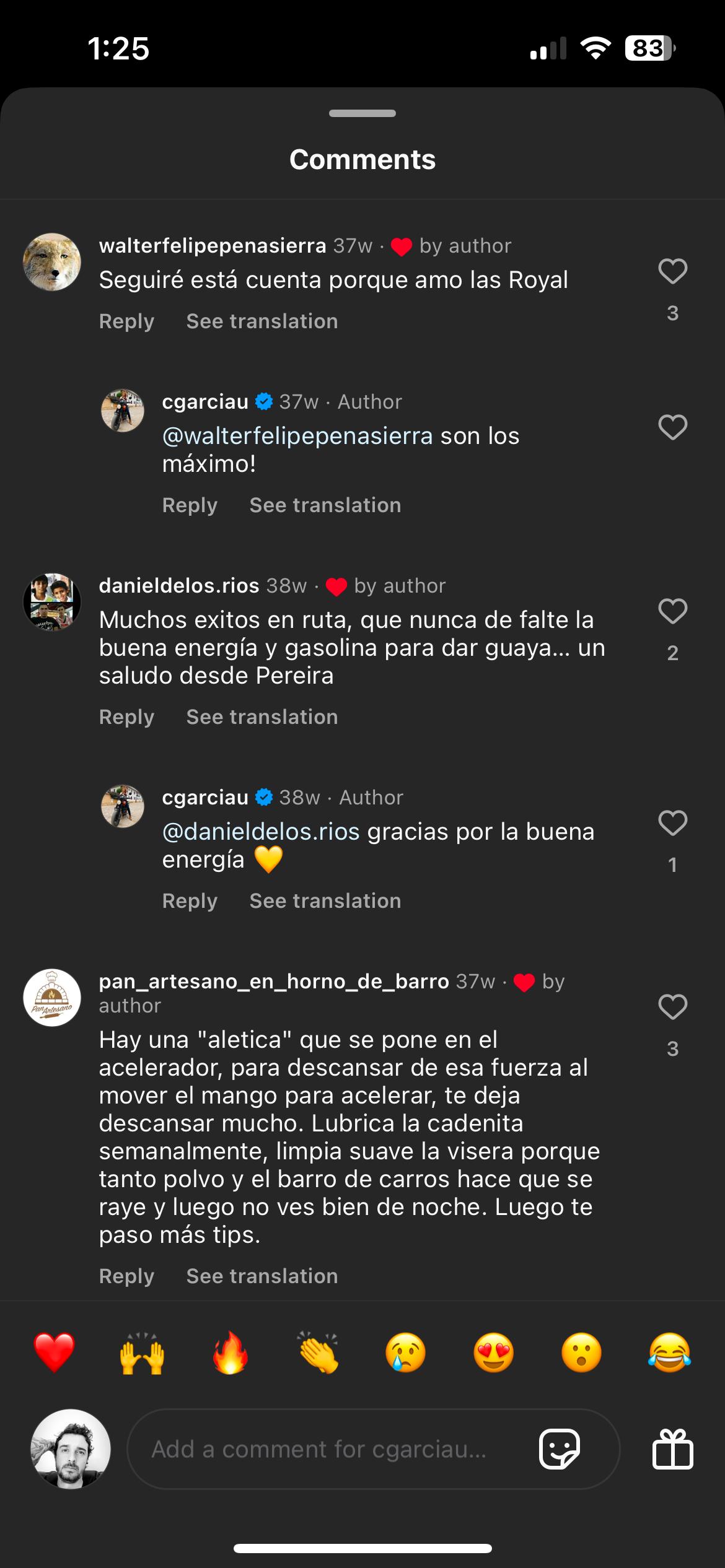Viewport: 725px width, 1568px height.
Task: Open the sticker/GIF picker in comment box
Action: [559, 1449]
